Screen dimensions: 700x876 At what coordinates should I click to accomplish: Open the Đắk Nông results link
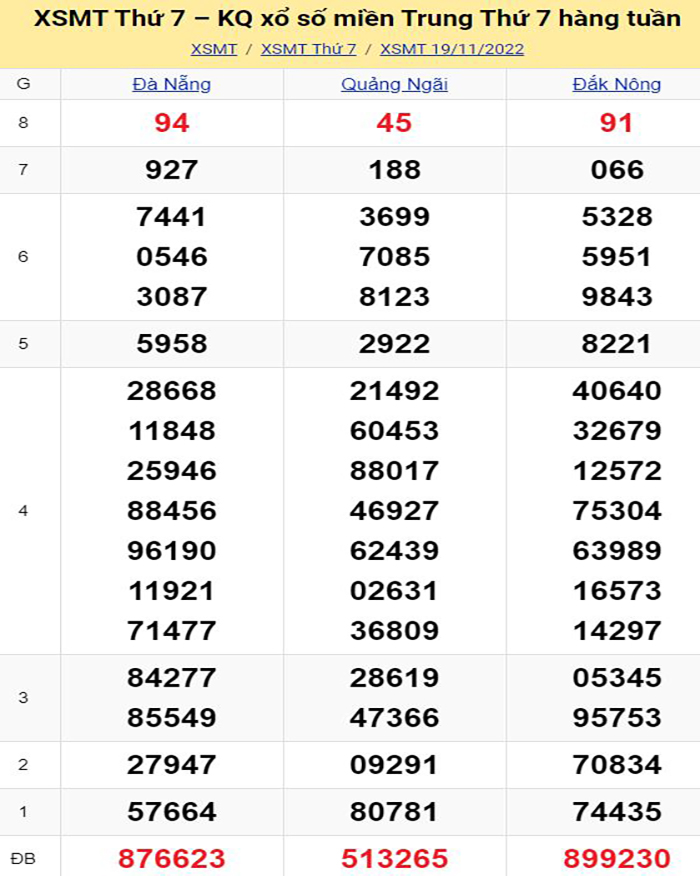tap(617, 84)
